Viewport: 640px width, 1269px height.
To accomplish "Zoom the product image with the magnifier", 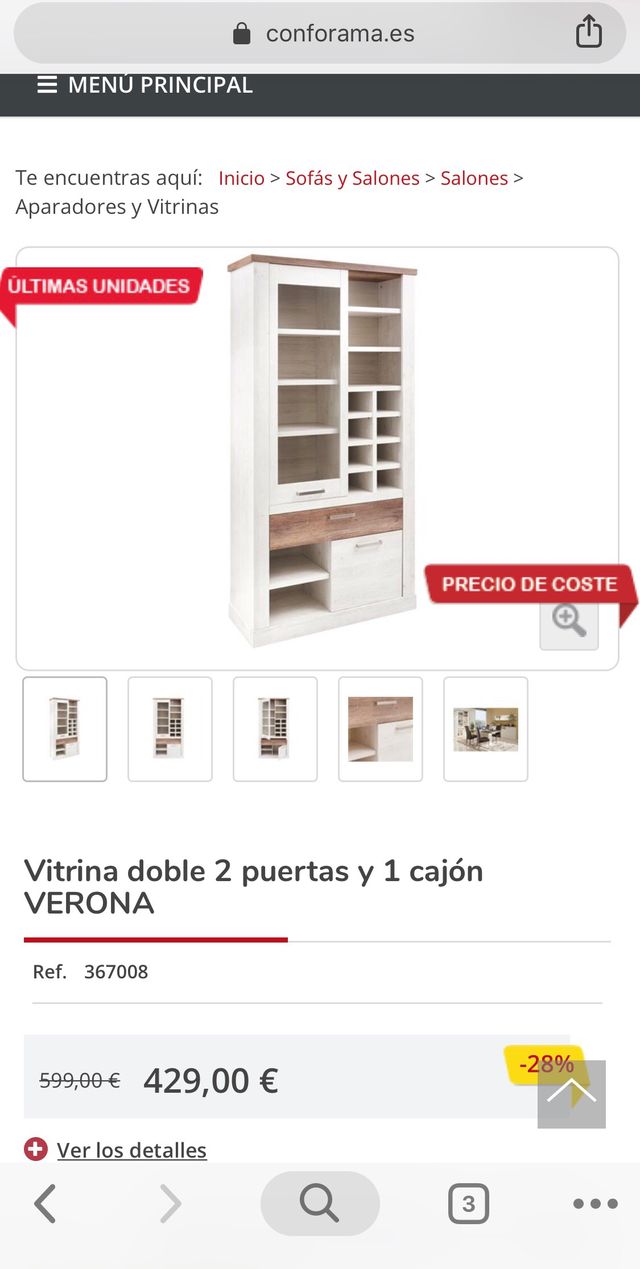I will (x=569, y=622).
